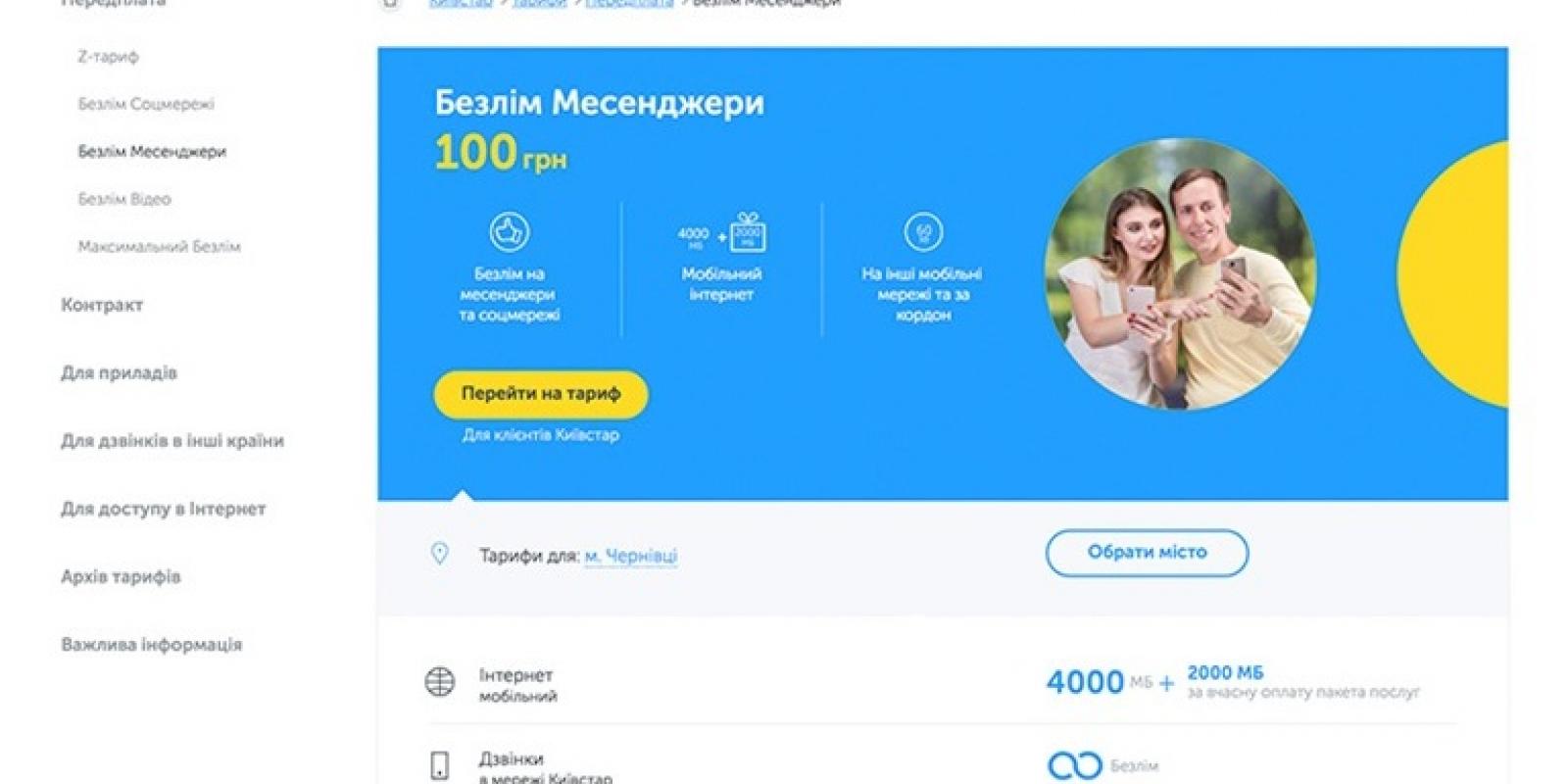
Task: Open the м. Чернівці city link
Action: tap(631, 556)
